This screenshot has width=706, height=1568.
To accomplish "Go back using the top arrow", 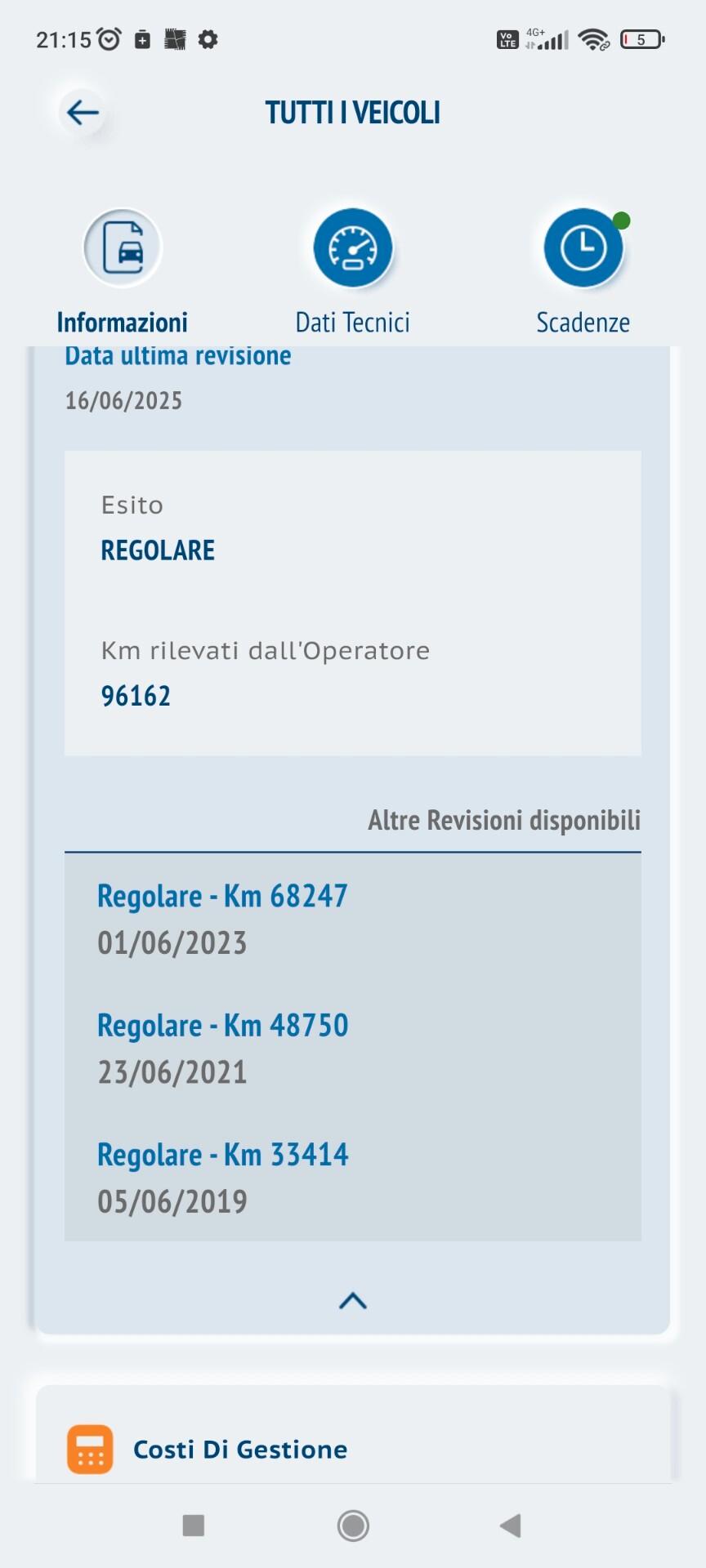I will pos(83,112).
